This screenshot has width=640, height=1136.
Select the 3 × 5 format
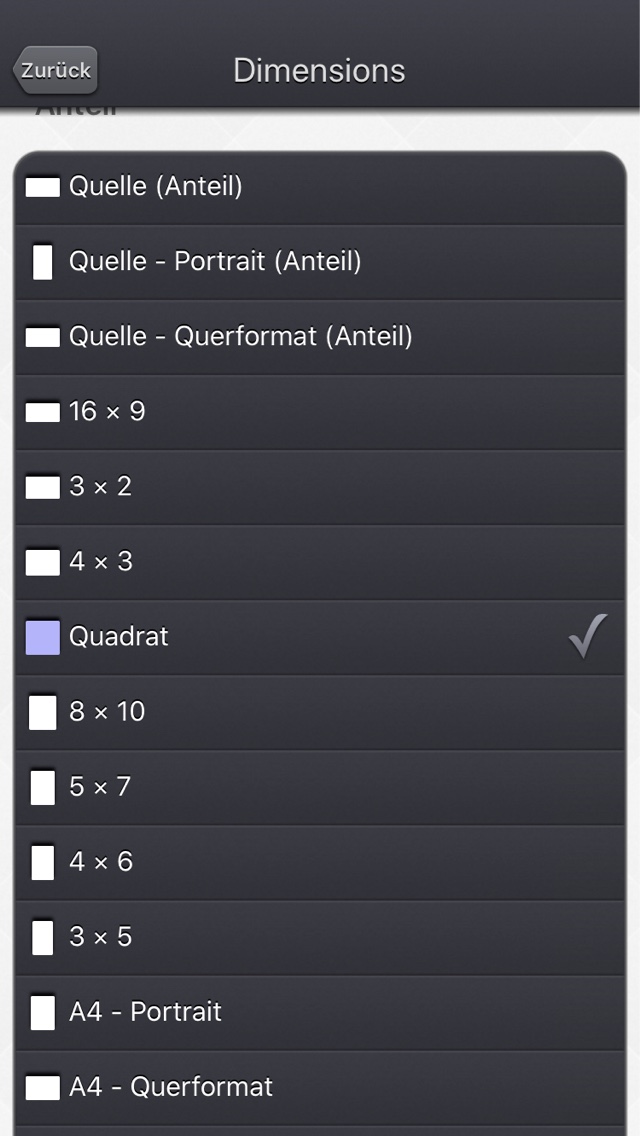pyautogui.click(x=320, y=938)
